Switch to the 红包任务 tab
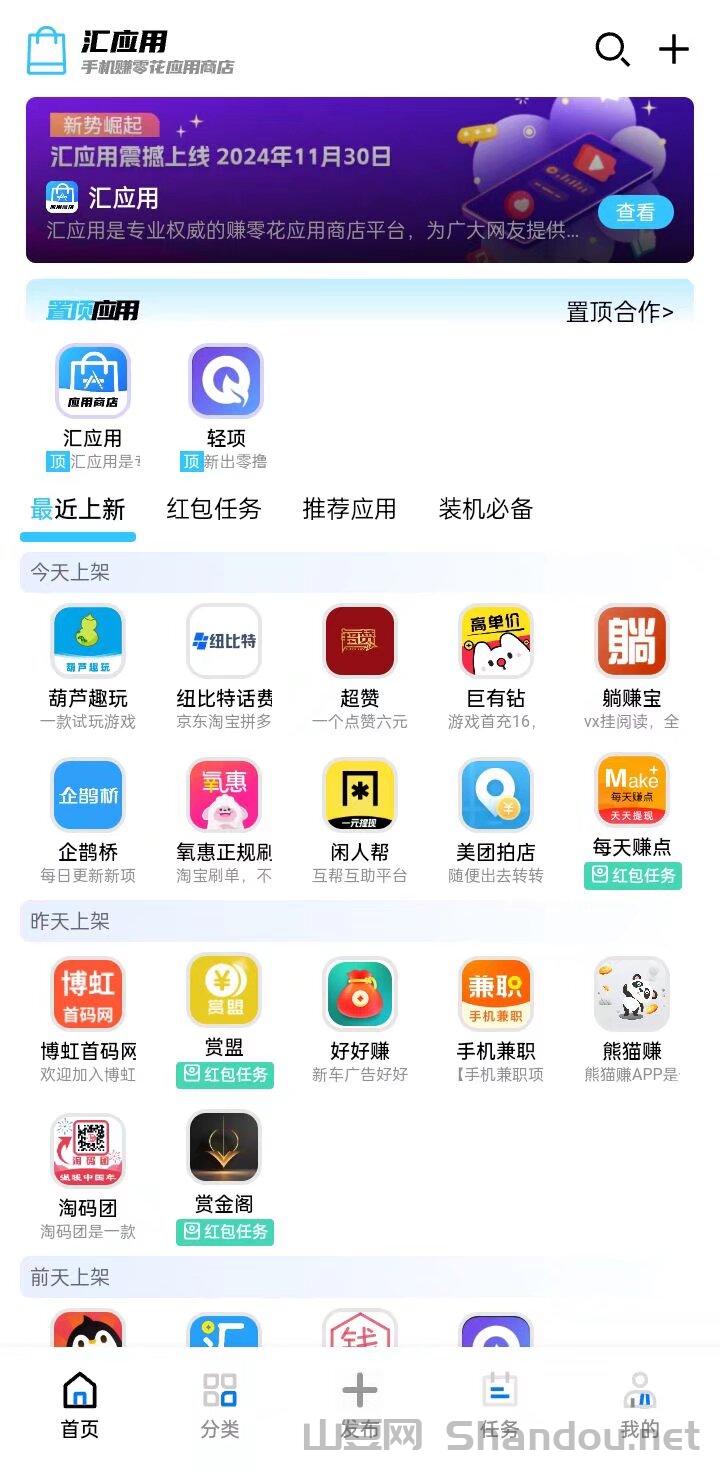This screenshot has width=720, height=1470. (213, 509)
